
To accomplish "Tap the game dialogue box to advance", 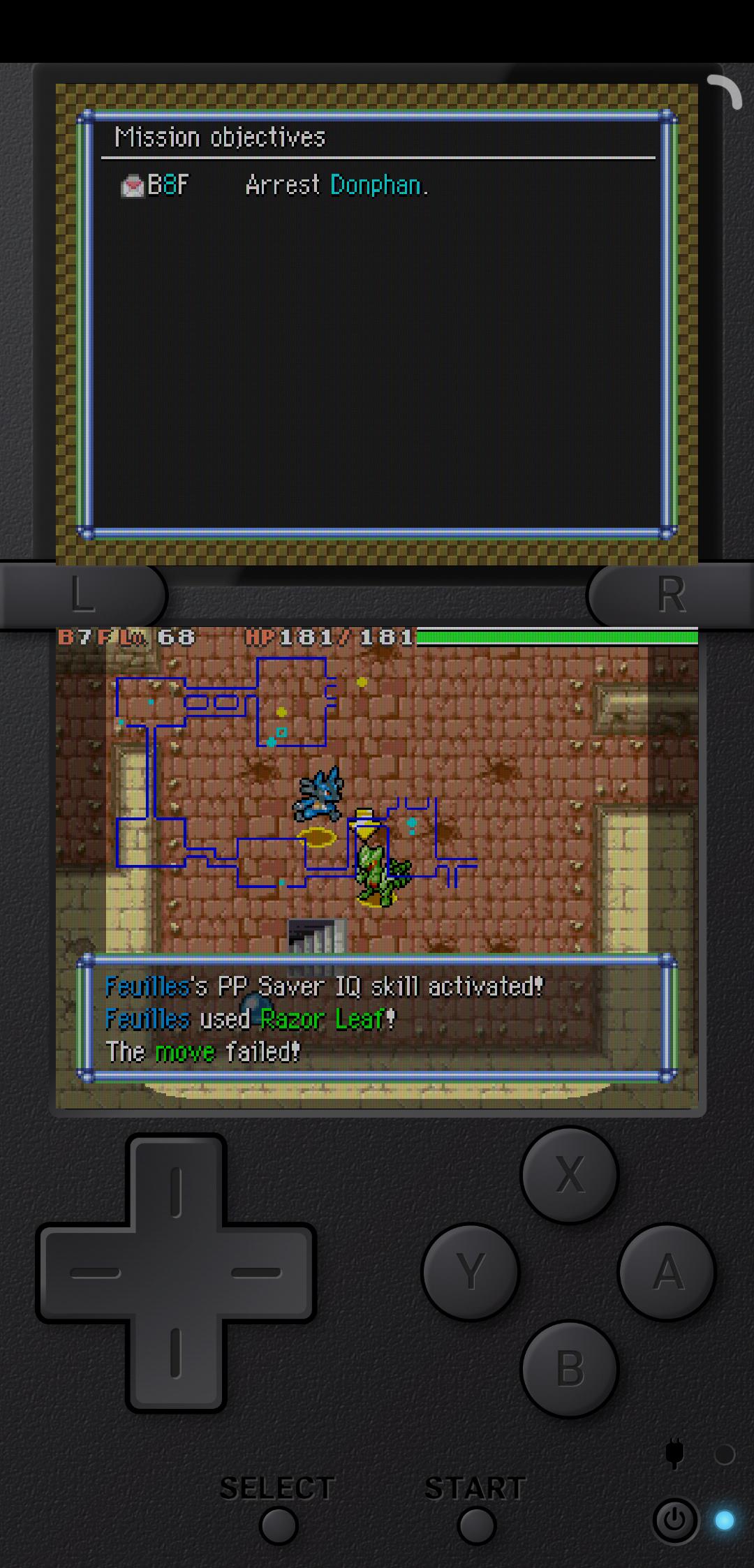I will click(x=377, y=1019).
